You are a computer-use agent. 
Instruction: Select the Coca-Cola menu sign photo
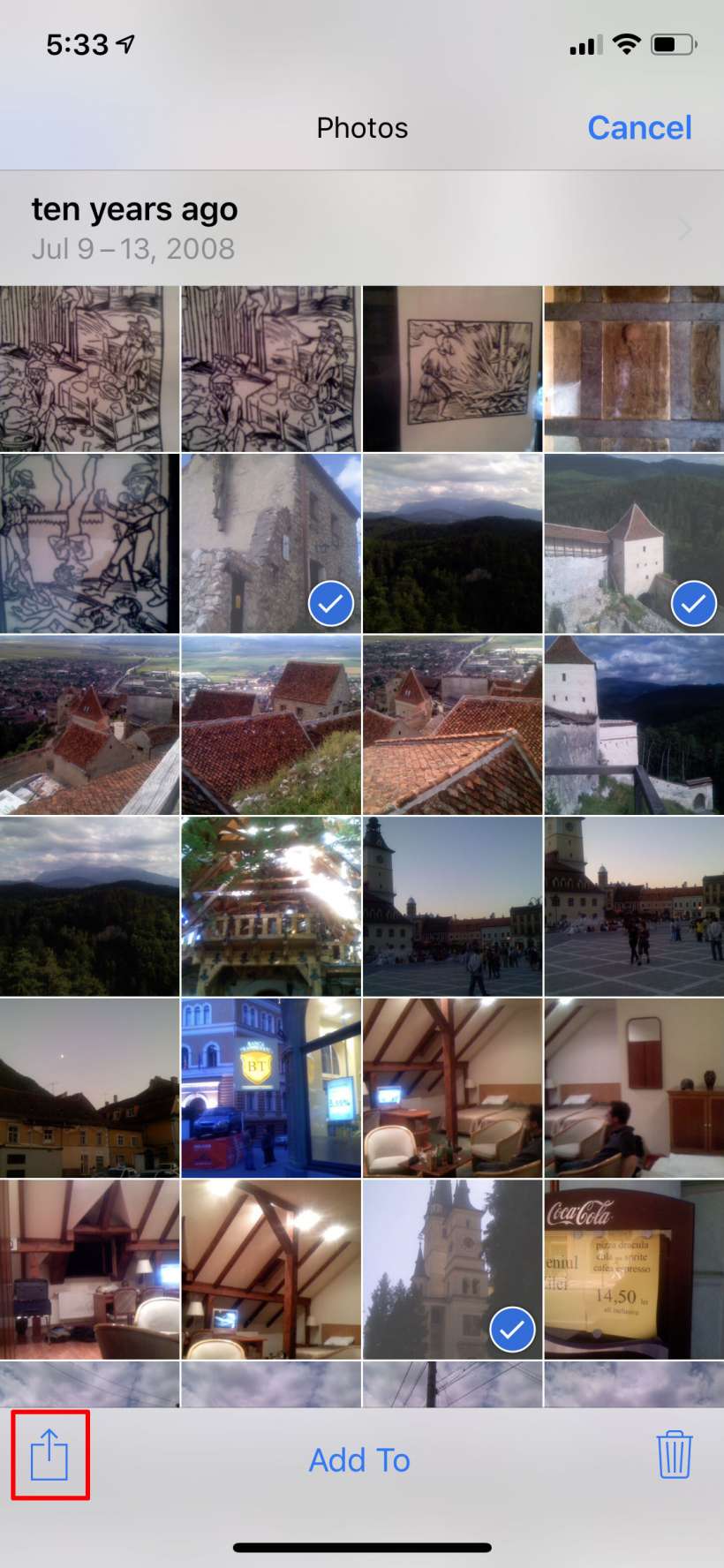coord(634,1269)
